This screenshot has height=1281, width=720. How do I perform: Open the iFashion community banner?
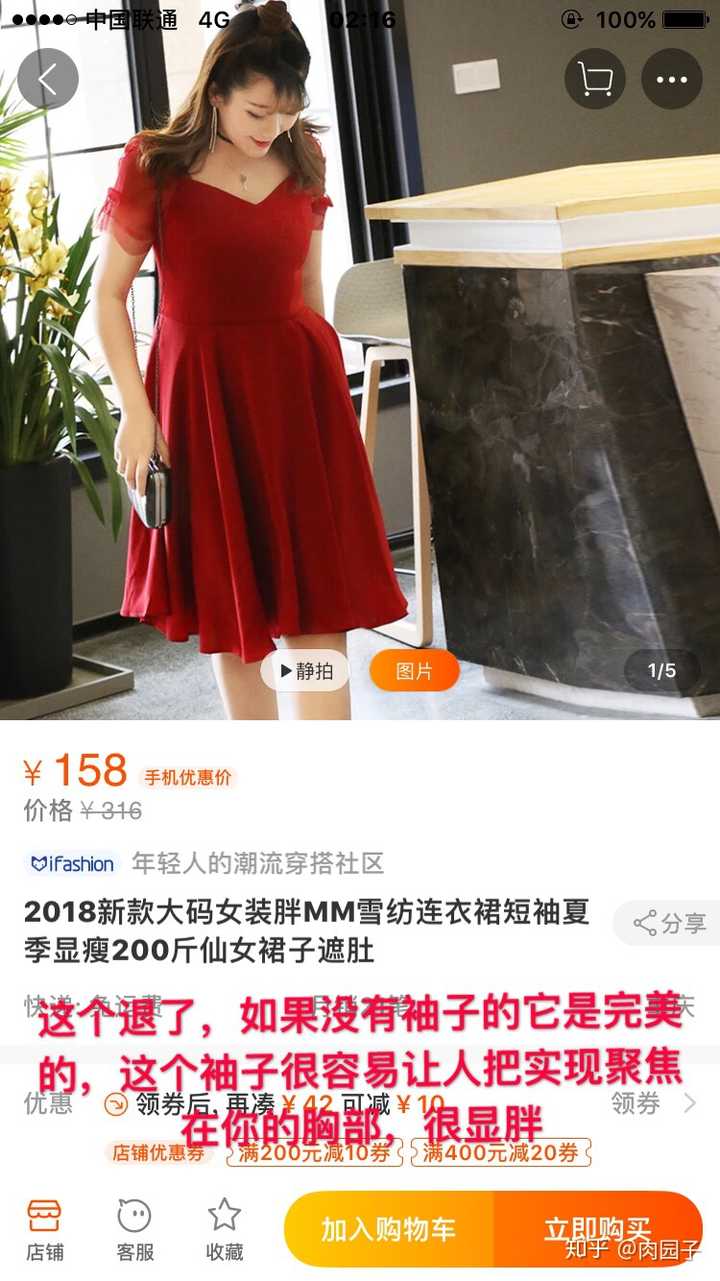[x=205, y=863]
